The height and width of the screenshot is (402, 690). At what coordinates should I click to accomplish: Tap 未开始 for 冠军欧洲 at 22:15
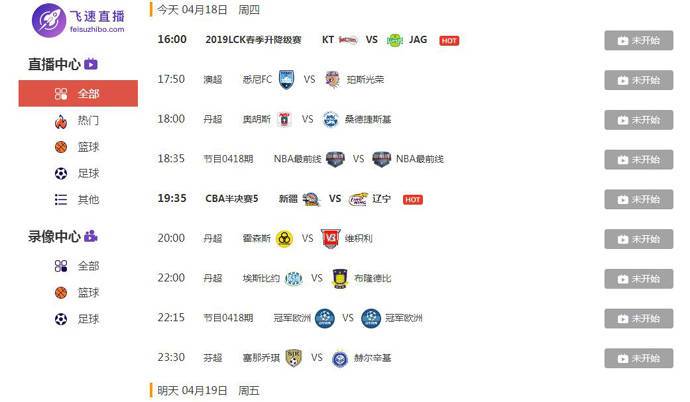638,319
